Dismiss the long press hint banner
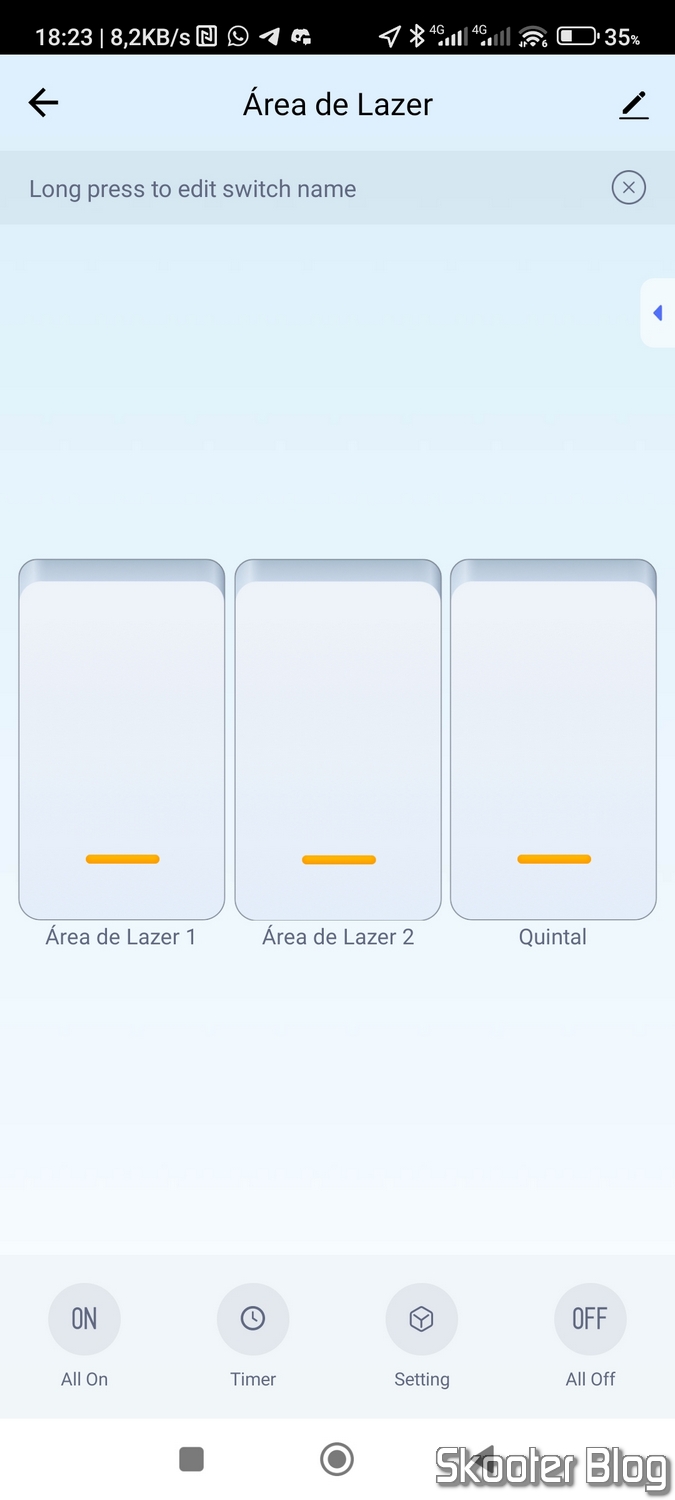Image resolution: width=675 pixels, height=1500 pixels. pyautogui.click(x=629, y=187)
